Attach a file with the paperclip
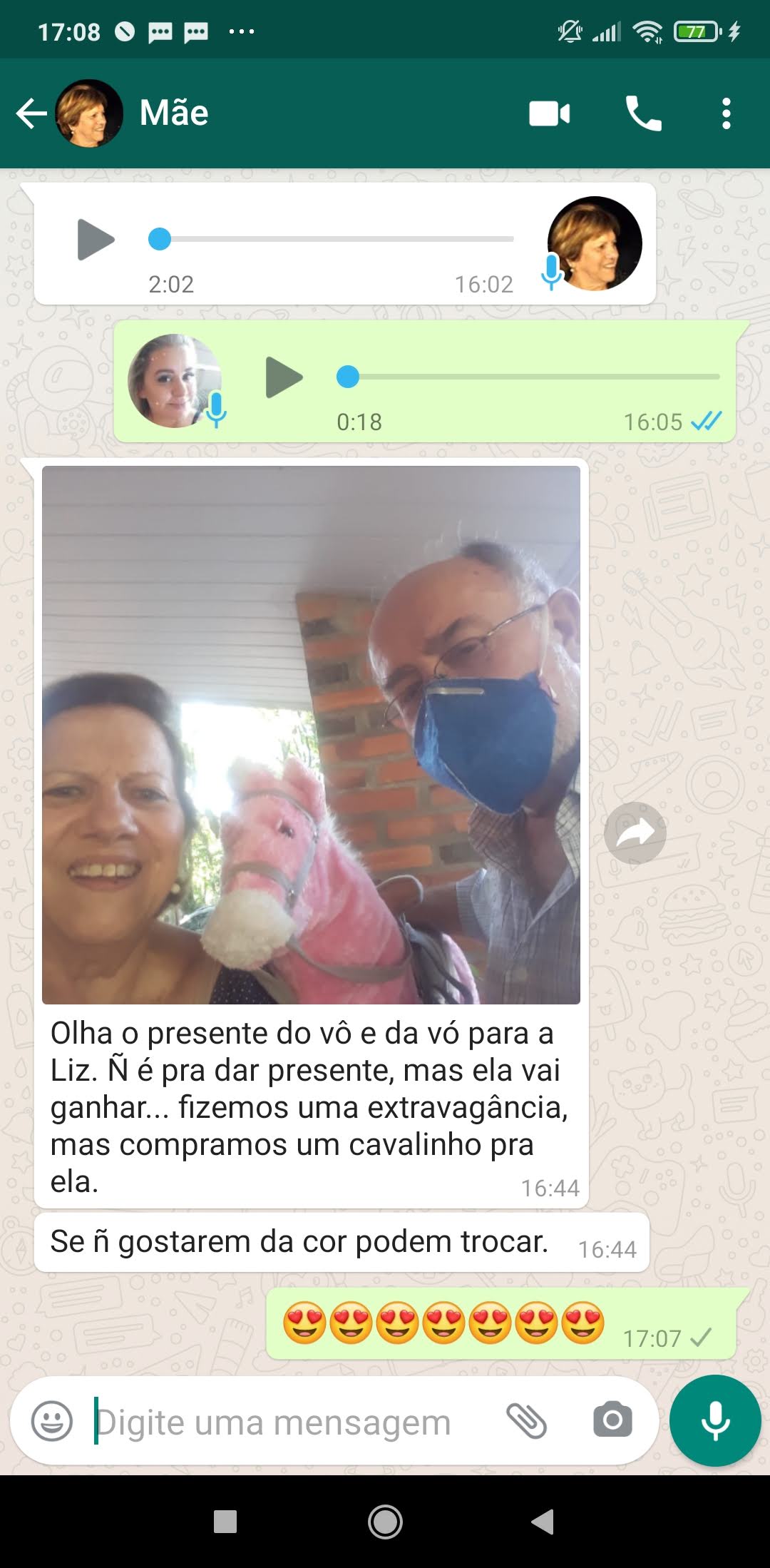The image size is (770, 1568). click(526, 1420)
